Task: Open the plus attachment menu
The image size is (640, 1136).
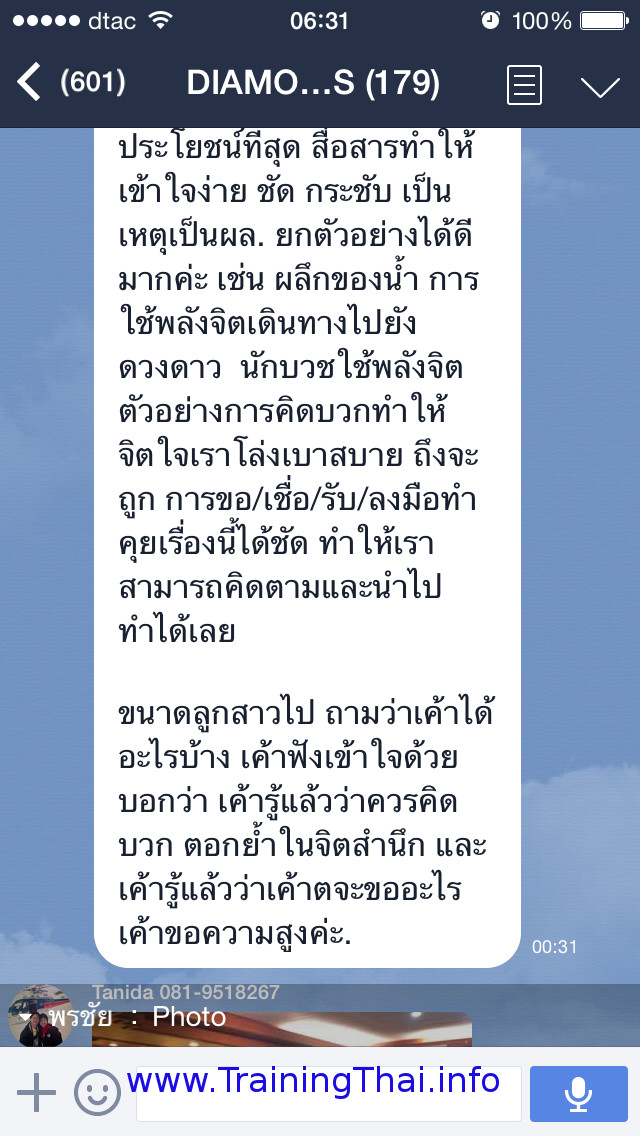Action: coord(36,1093)
